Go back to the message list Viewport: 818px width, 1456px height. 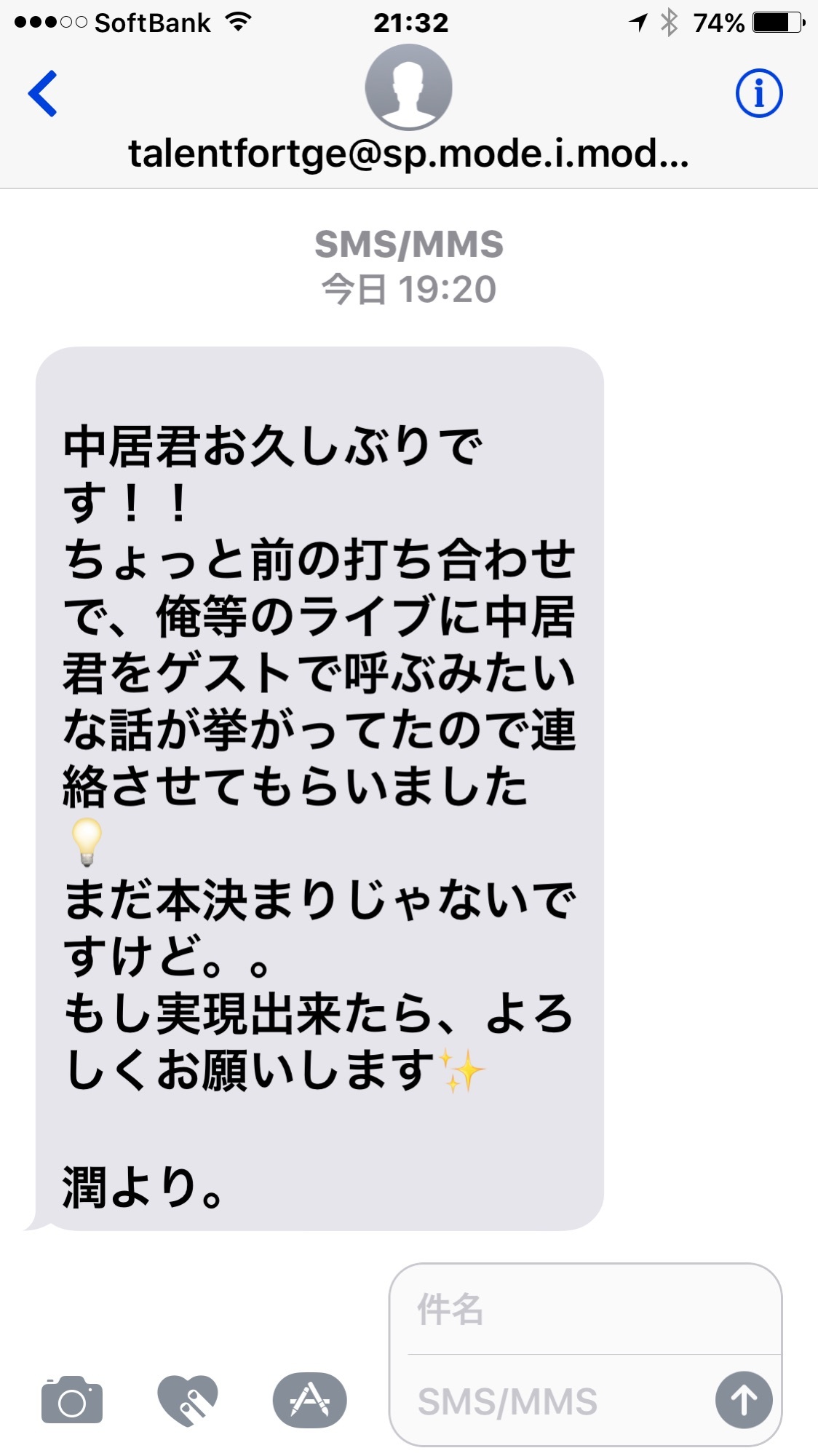tap(42, 93)
